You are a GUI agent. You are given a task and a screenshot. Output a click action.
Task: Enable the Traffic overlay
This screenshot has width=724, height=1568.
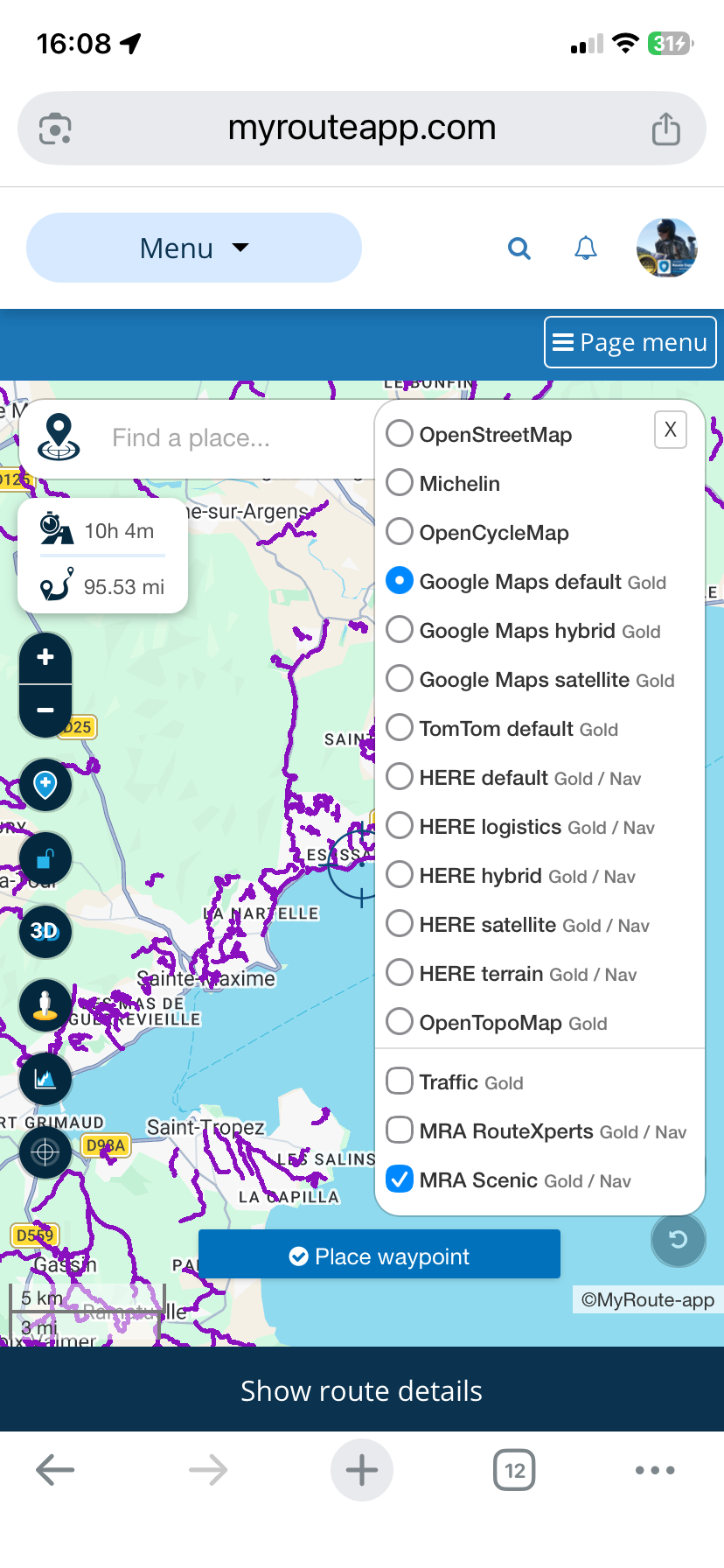[400, 1081]
